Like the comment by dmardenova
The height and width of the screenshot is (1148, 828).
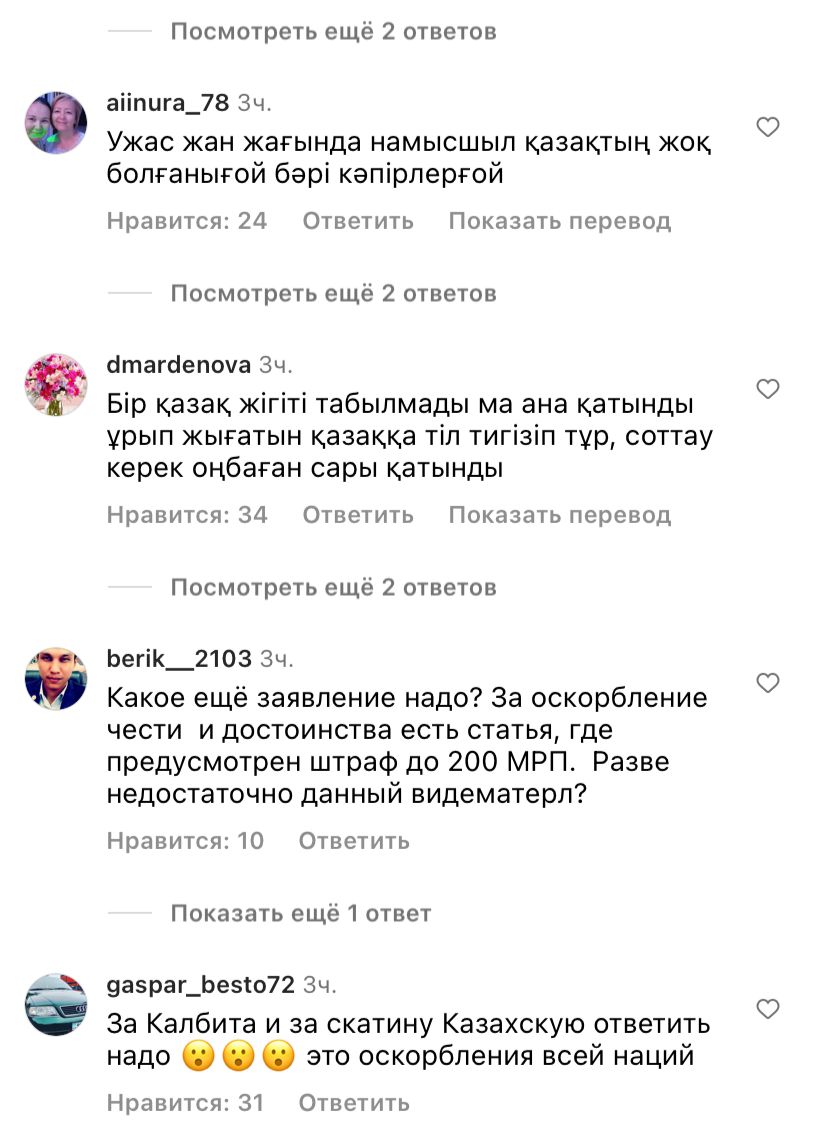point(768,389)
